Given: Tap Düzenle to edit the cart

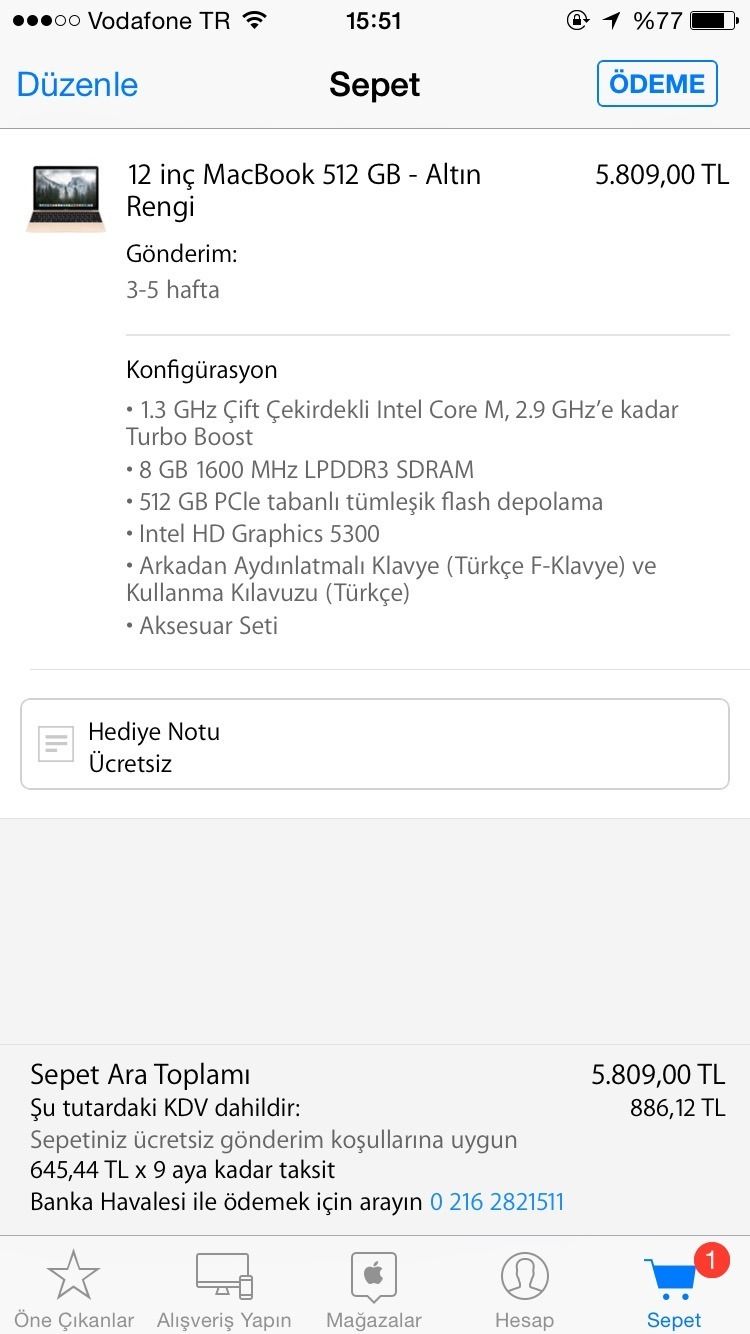Looking at the screenshot, I should click(77, 85).
